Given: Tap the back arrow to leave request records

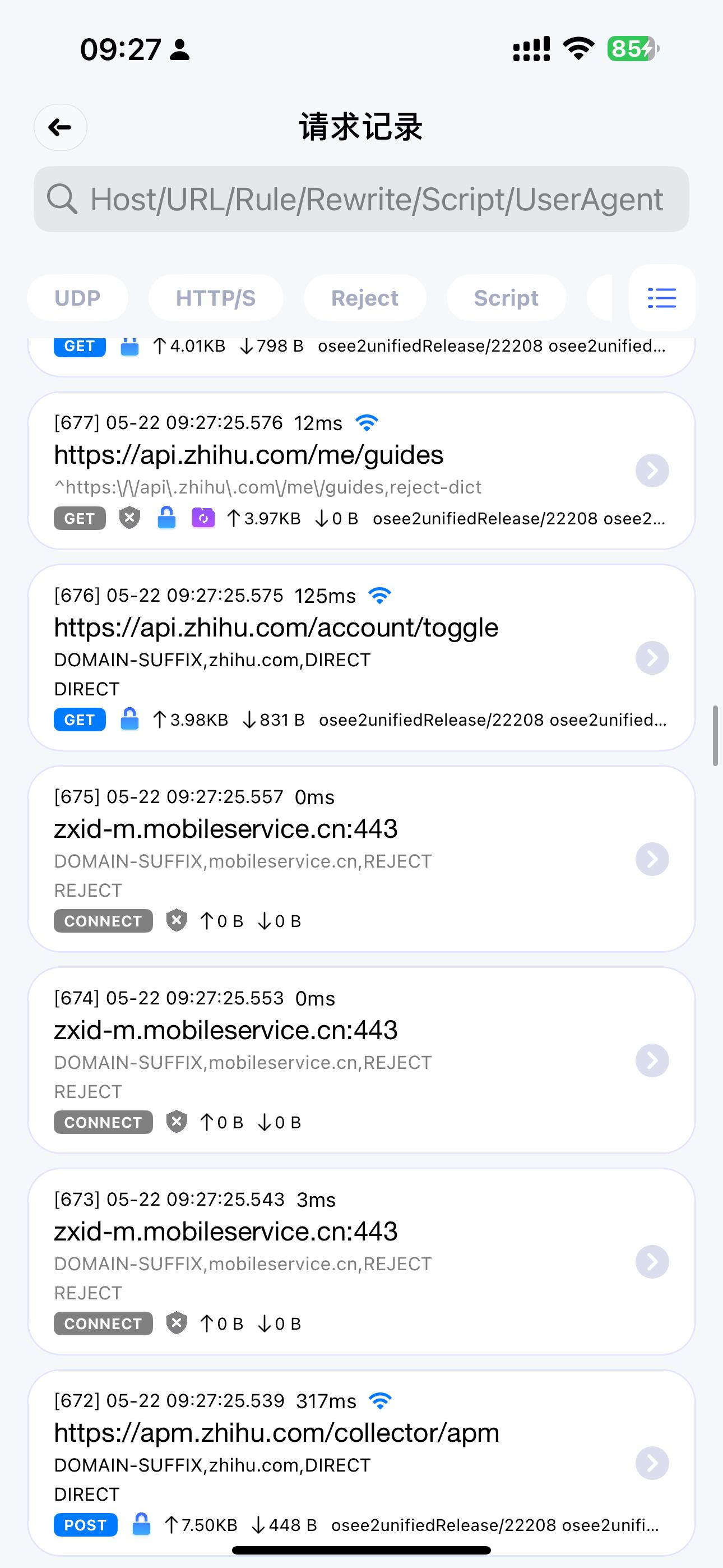Looking at the screenshot, I should coord(59,127).
